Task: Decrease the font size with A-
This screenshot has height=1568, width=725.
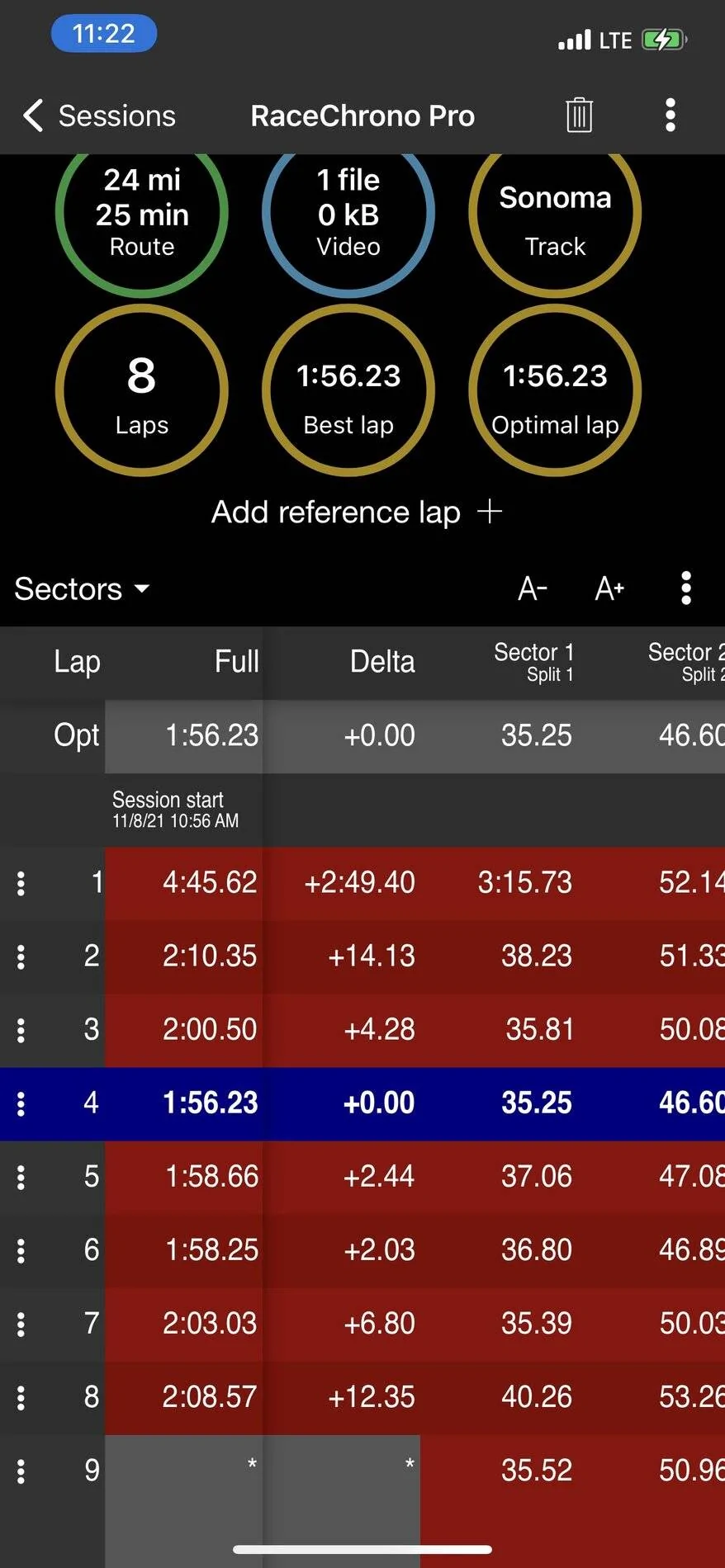Action: (533, 589)
